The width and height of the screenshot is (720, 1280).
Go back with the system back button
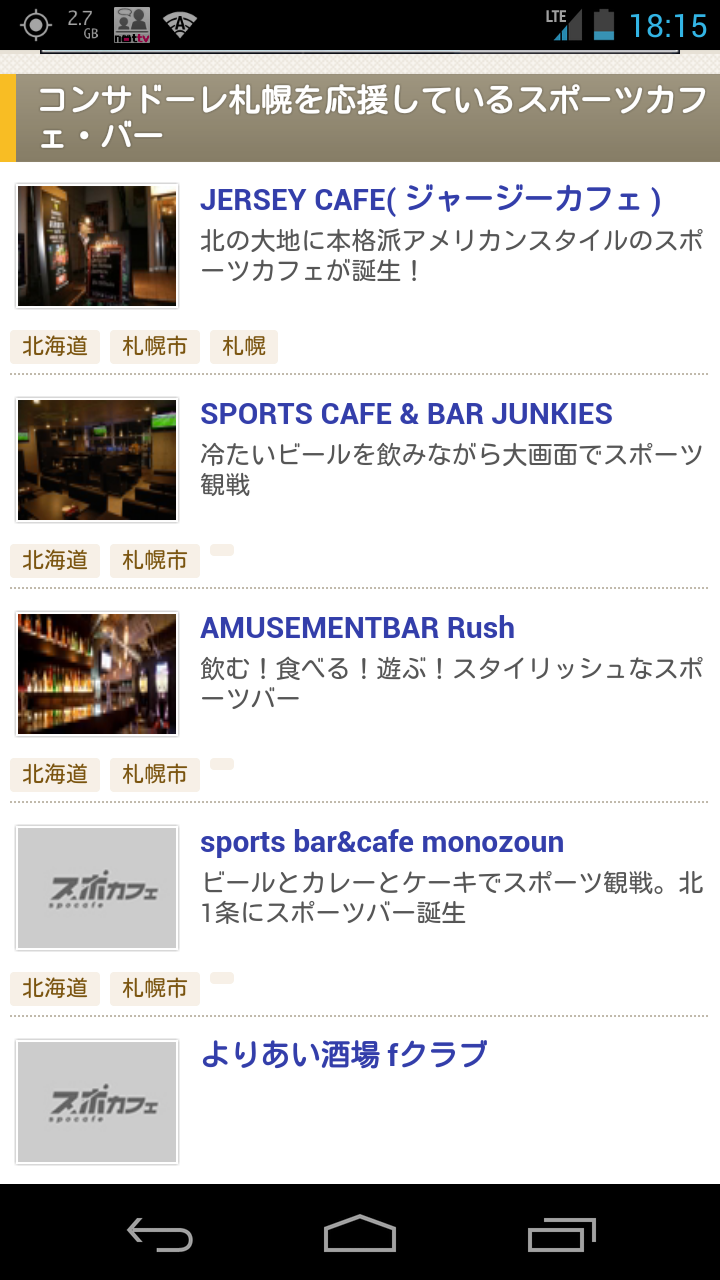[160, 1234]
